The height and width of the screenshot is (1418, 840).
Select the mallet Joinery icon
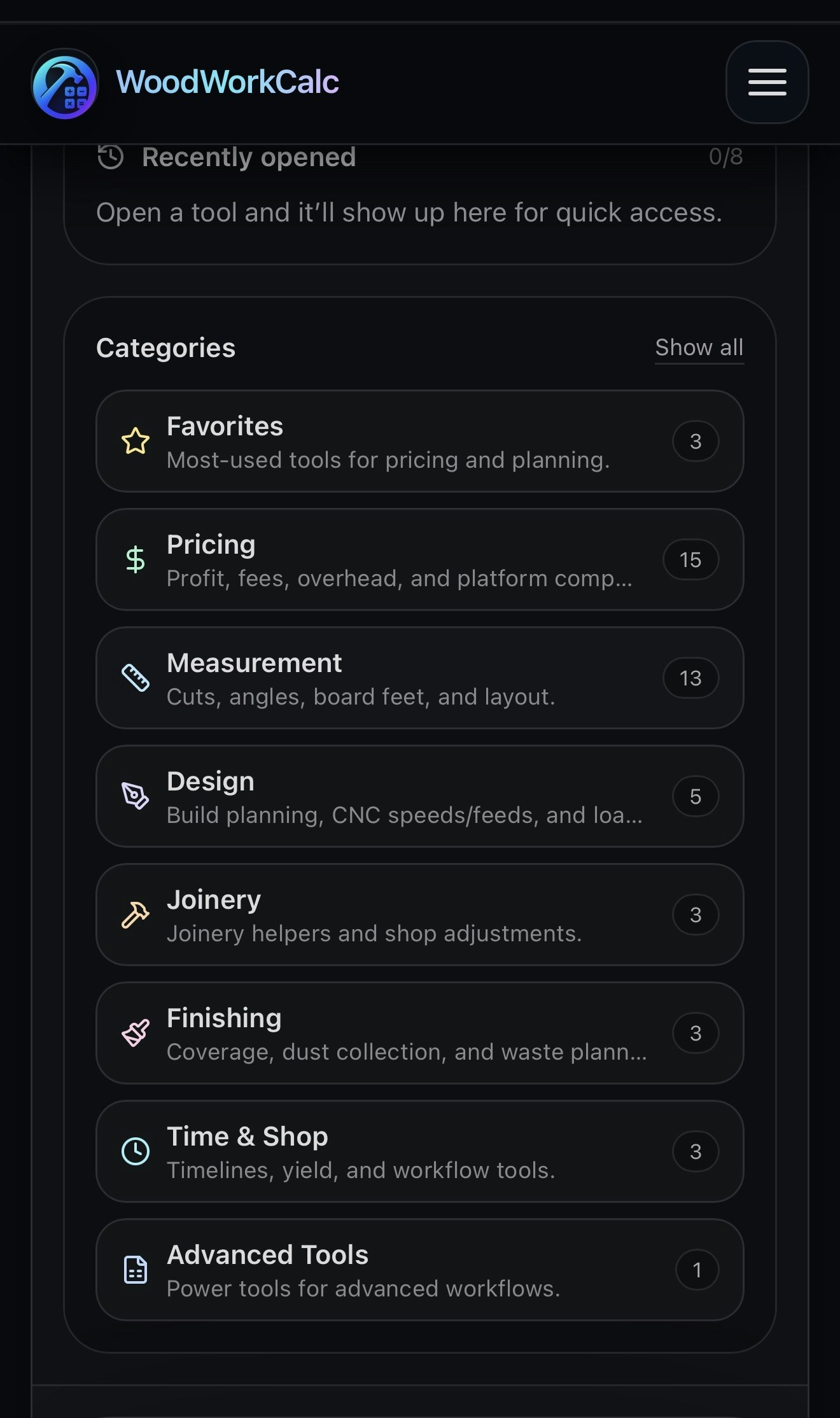coord(135,915)
